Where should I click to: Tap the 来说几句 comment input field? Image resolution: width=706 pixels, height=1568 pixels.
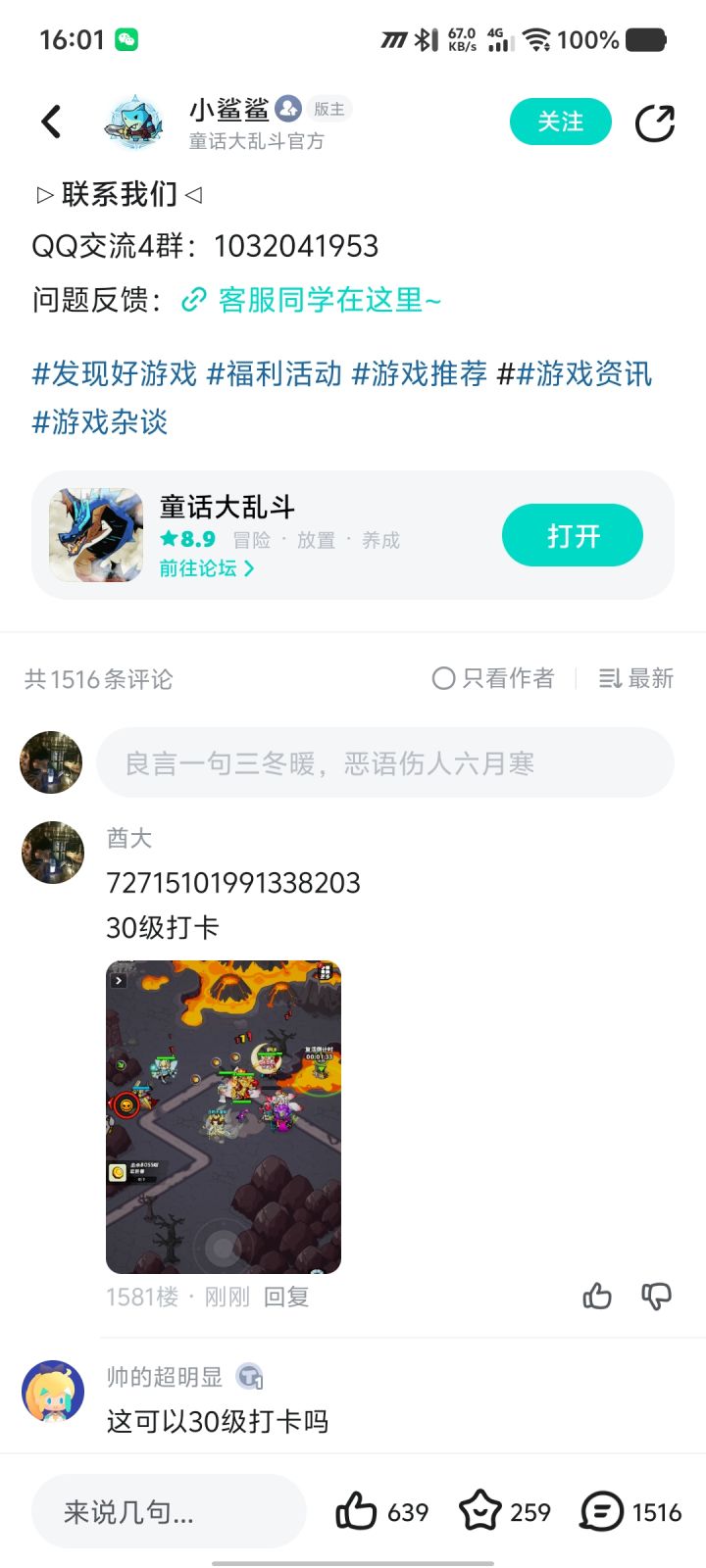click(167, 1510)
